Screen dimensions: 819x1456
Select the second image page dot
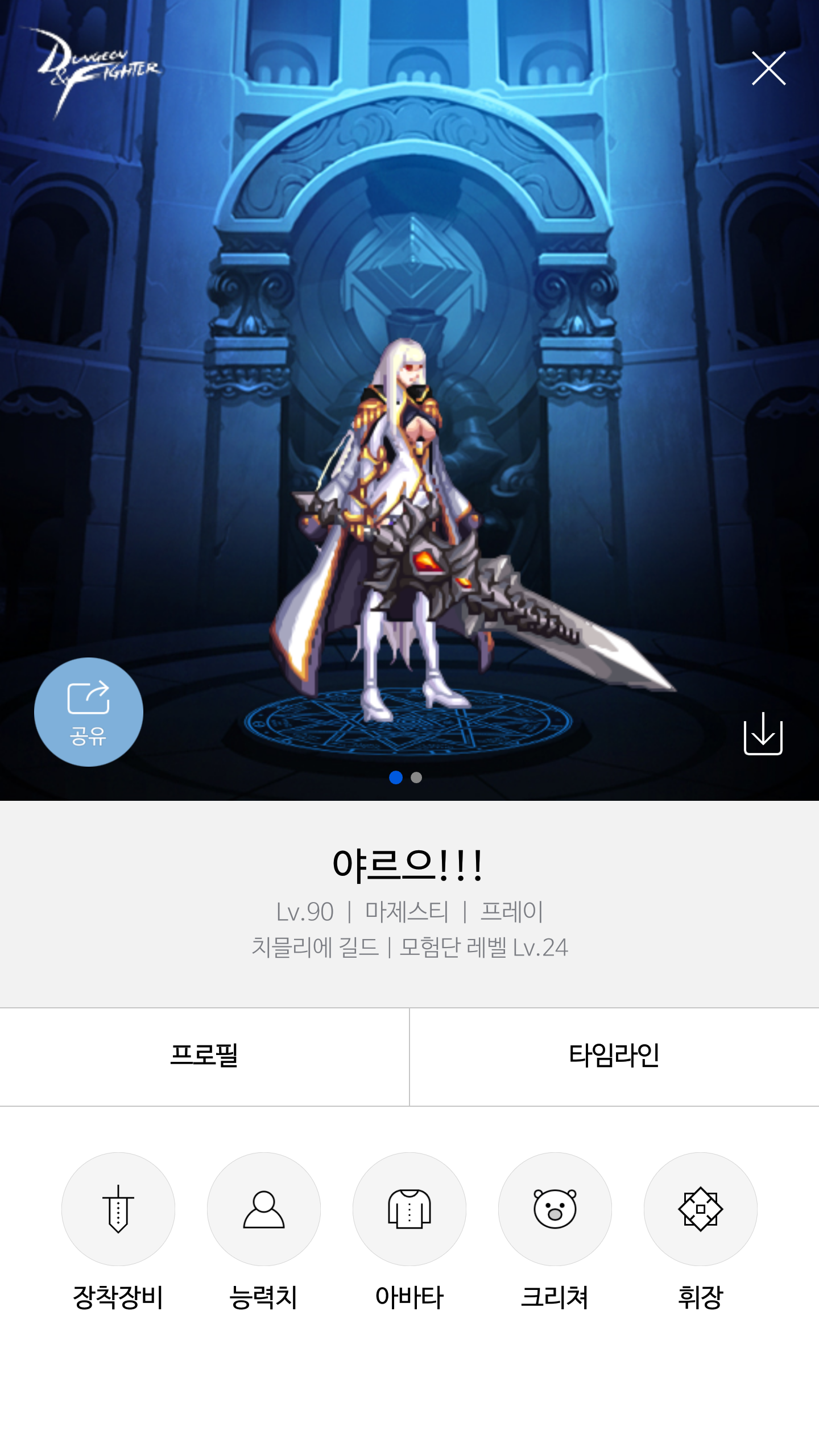[416, 777]
